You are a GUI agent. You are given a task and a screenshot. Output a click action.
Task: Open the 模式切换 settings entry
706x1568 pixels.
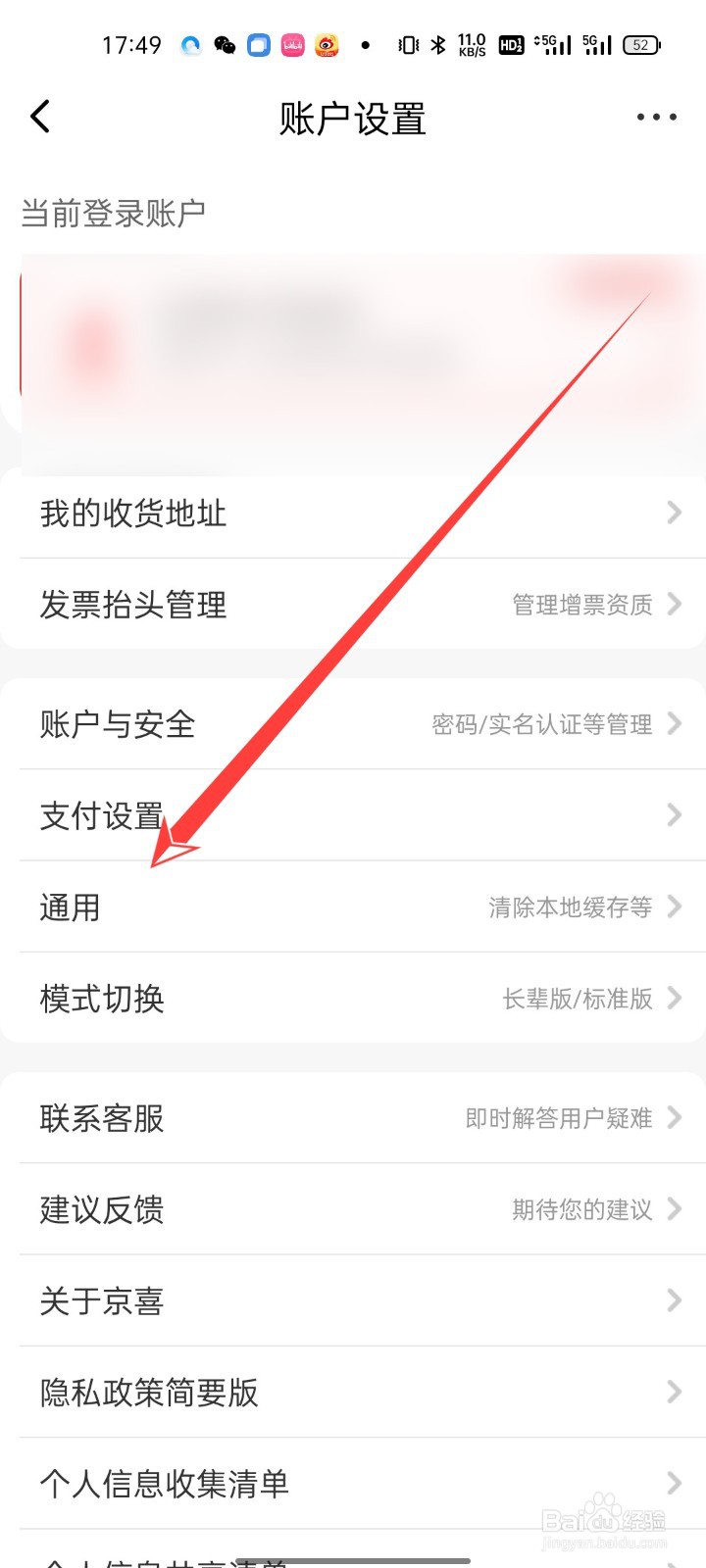(x=353, y=998)
